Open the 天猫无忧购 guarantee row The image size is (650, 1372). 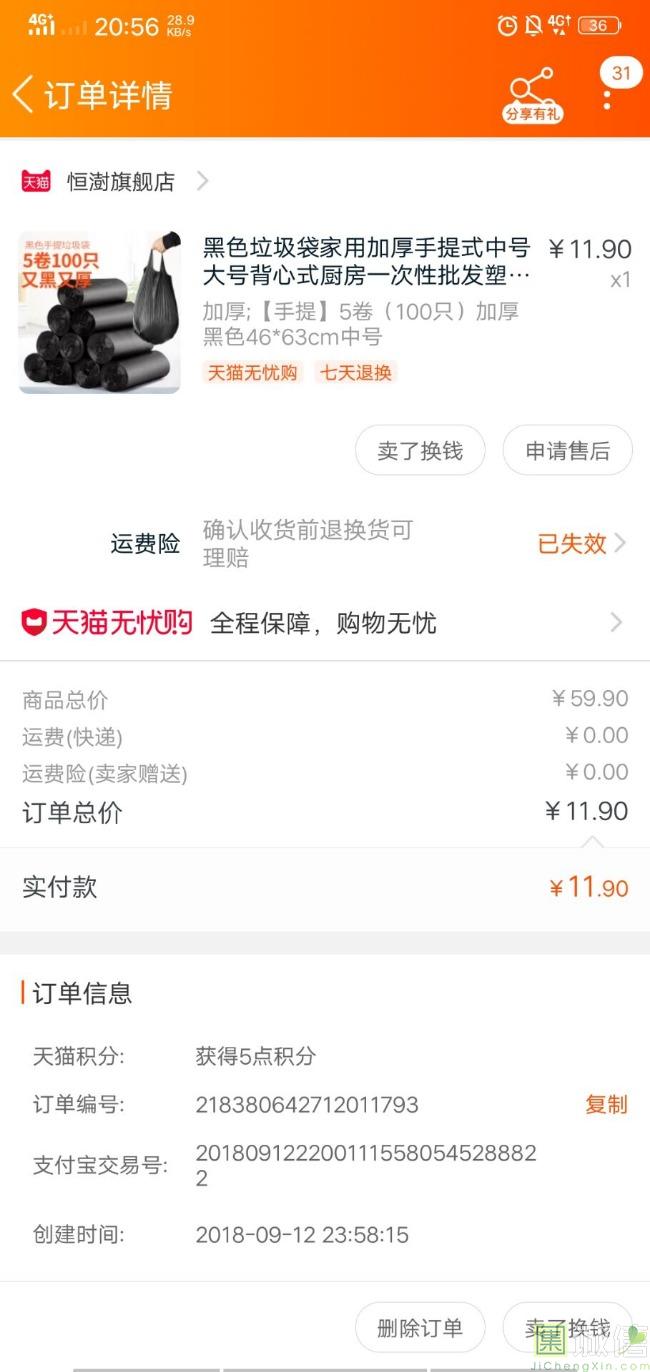325,623
